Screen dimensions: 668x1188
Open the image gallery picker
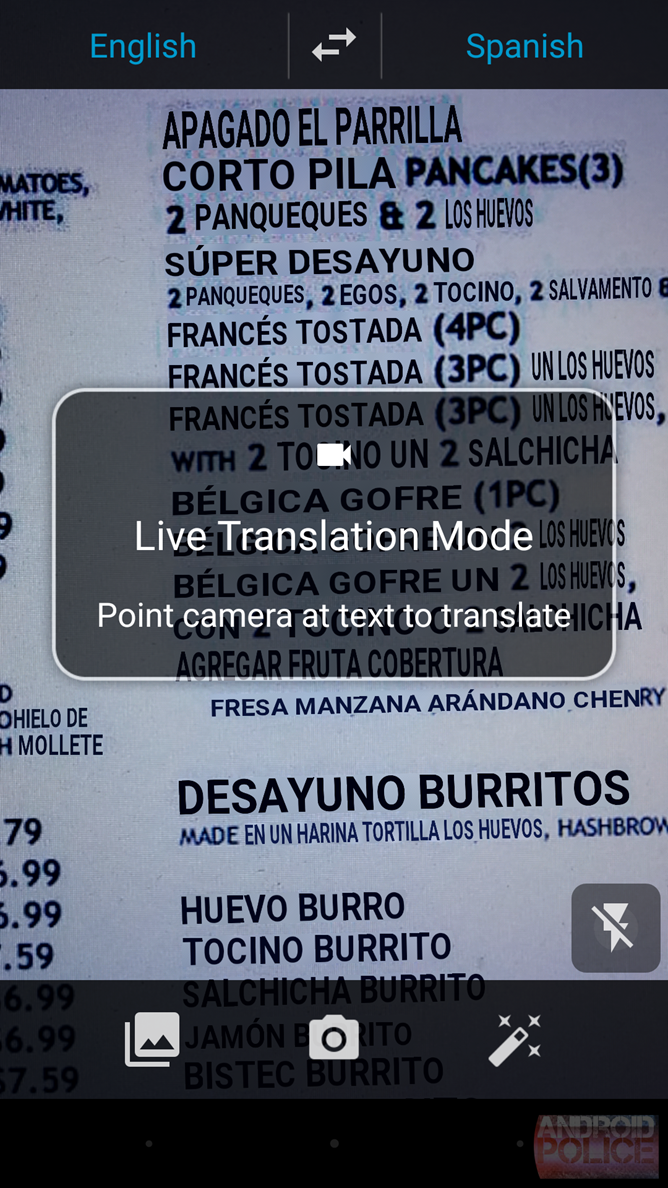(152, 1038)
